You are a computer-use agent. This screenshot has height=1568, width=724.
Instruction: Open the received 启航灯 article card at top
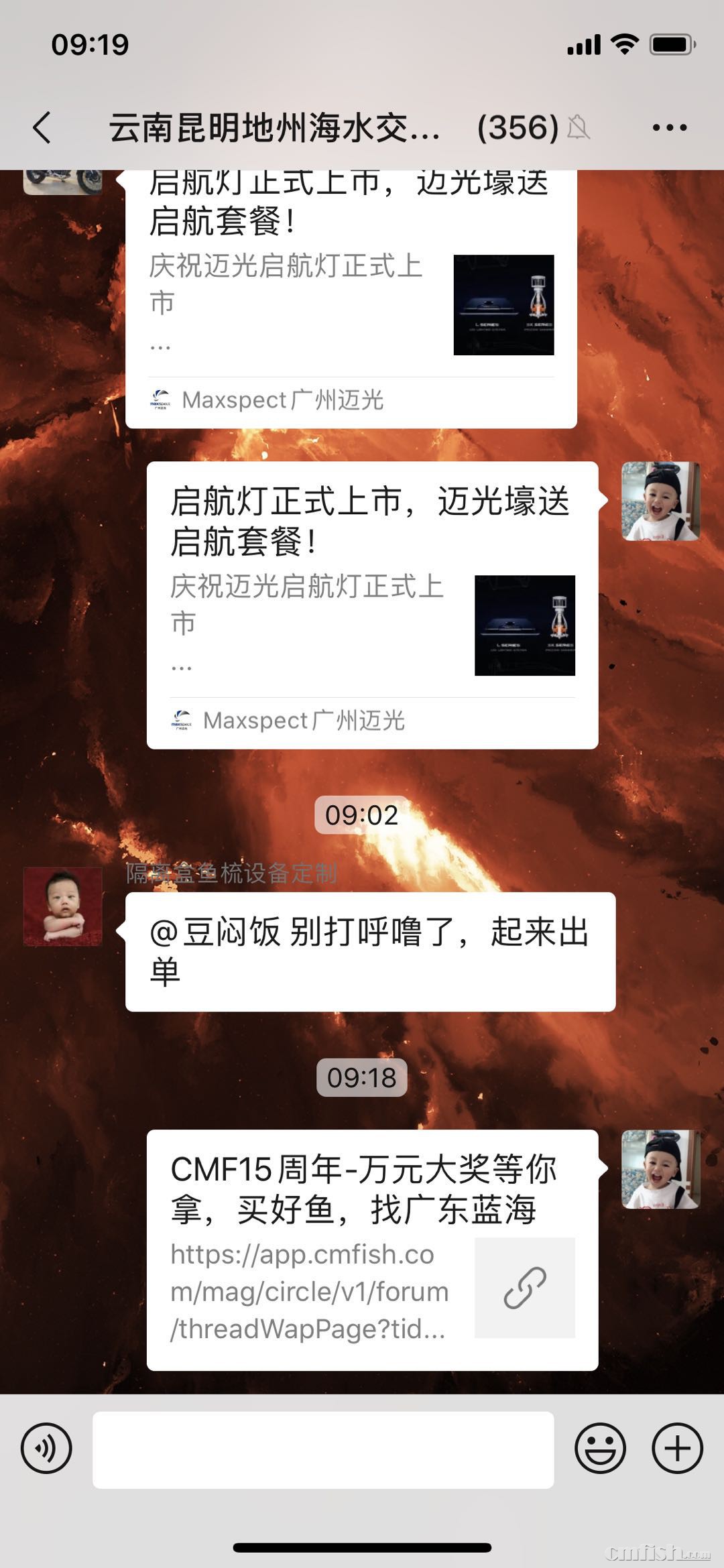[351, 298]
